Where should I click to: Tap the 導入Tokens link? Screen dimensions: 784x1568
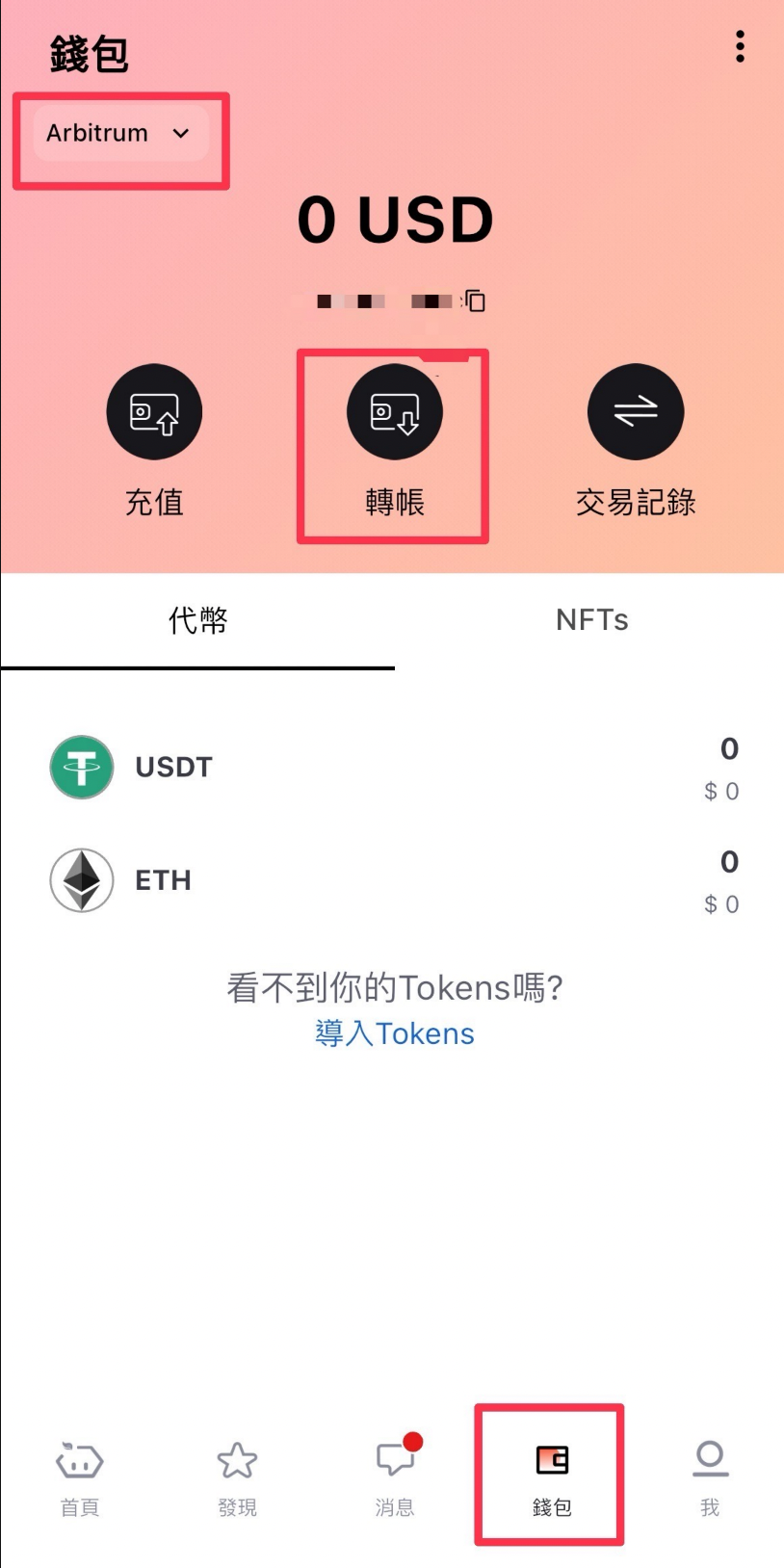(x=395, y=1033)
